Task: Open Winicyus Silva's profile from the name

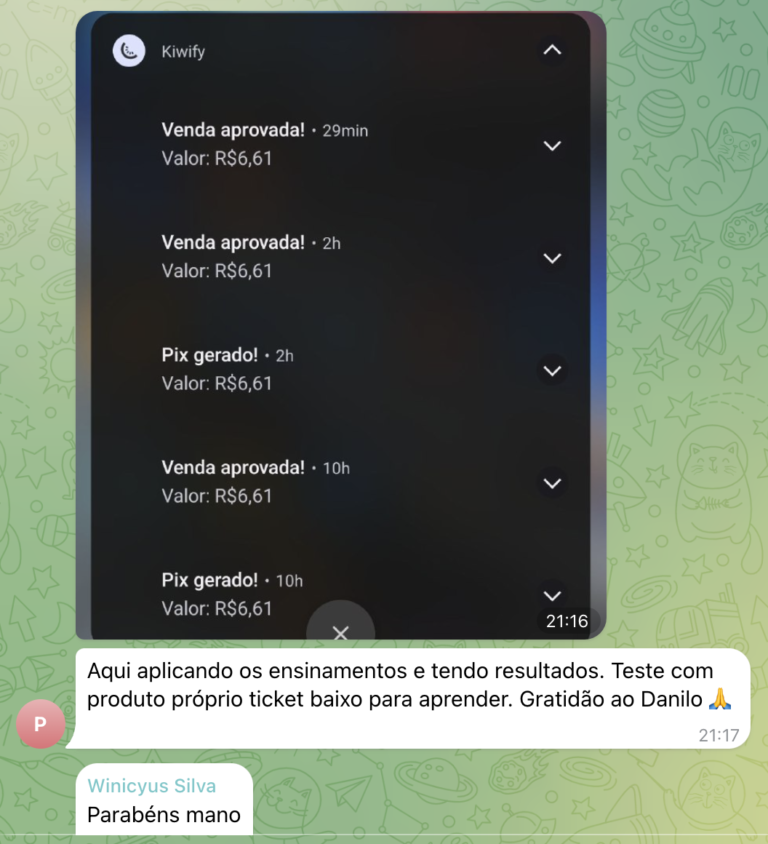Action: [x=151, y=786]
